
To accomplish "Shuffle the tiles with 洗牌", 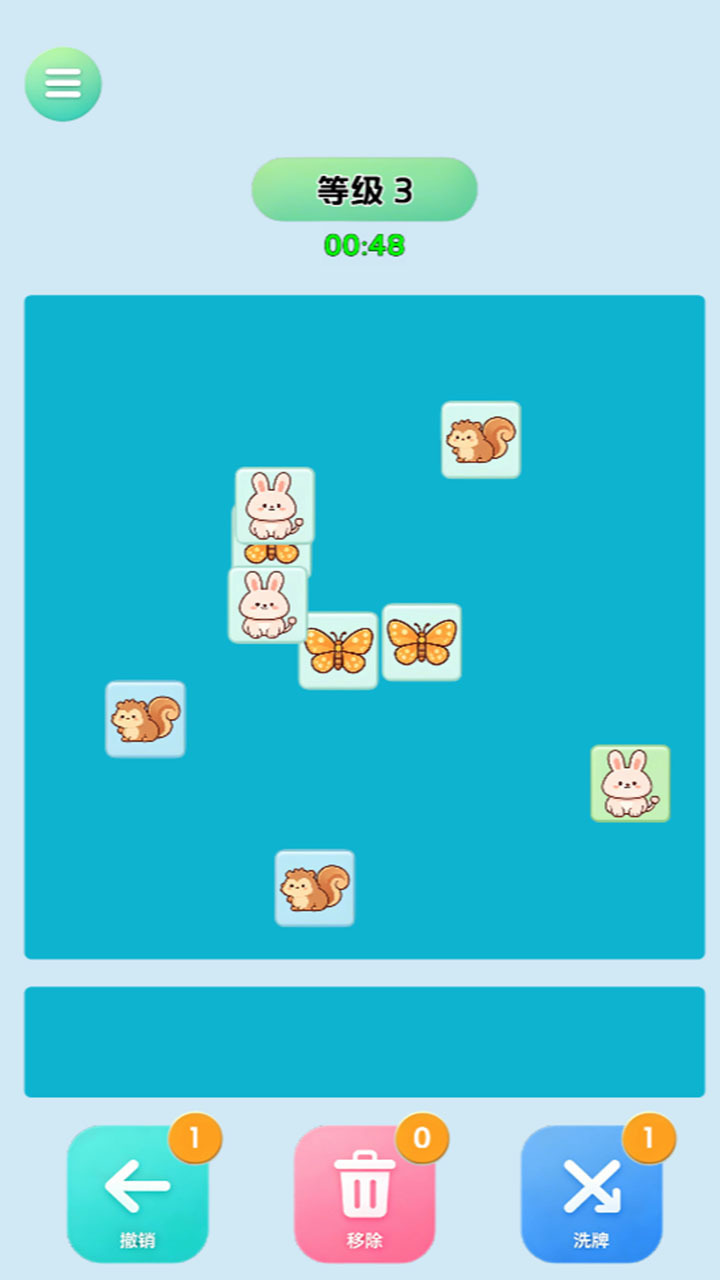I will pyautogui.click(x=591, y=1194).
